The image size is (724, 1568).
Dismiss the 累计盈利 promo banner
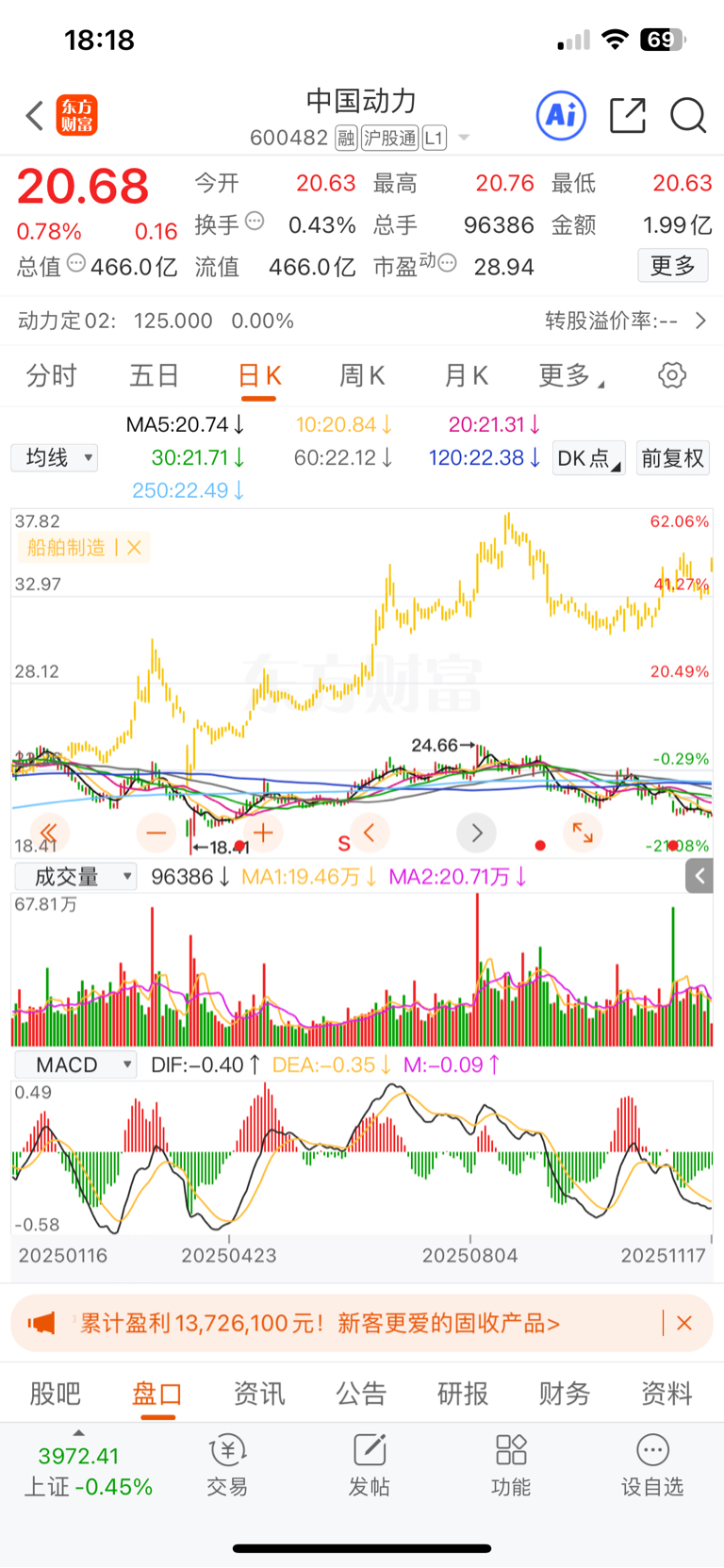[x=684, y=1323]
